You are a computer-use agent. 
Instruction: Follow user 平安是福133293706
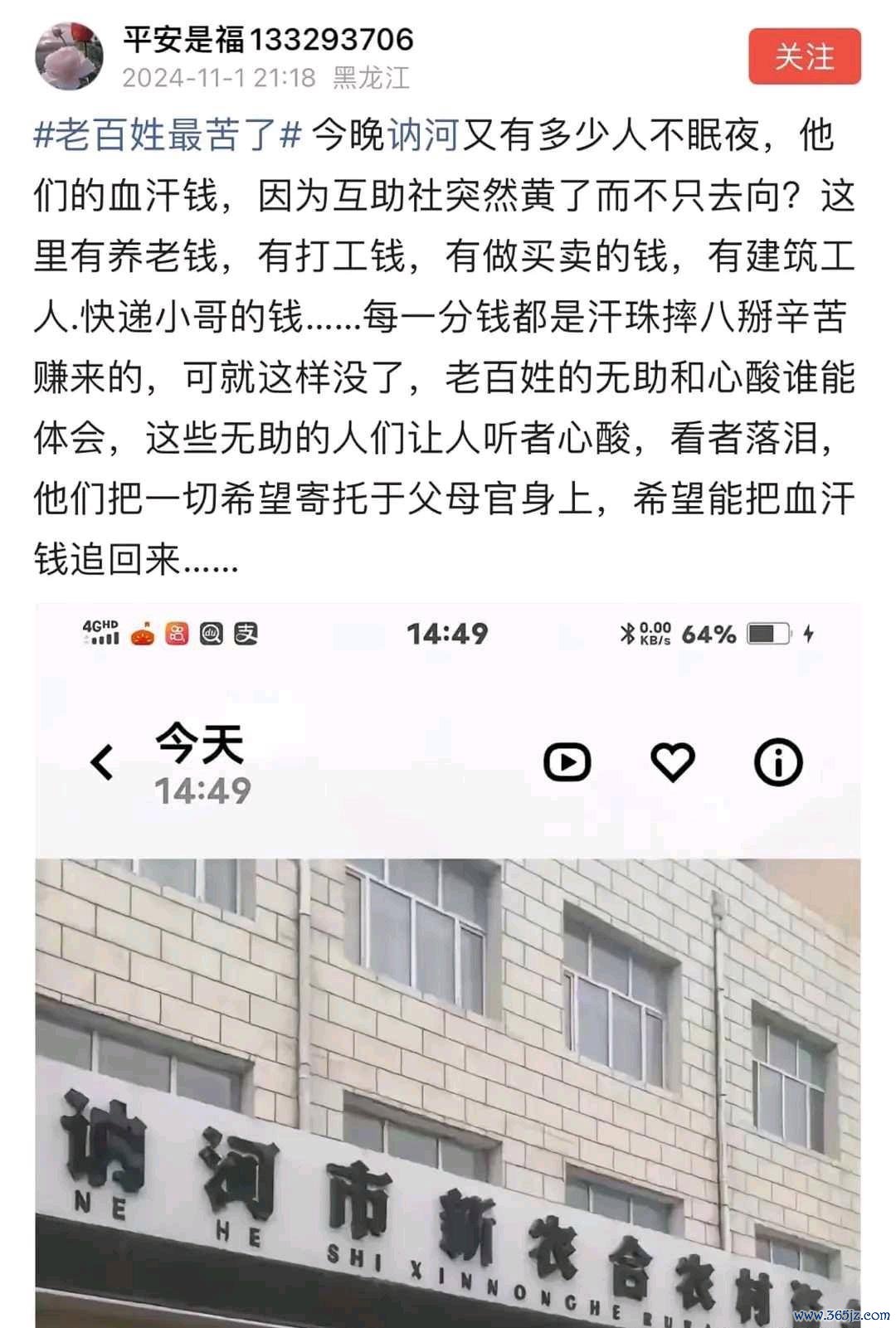click(804, 56)
